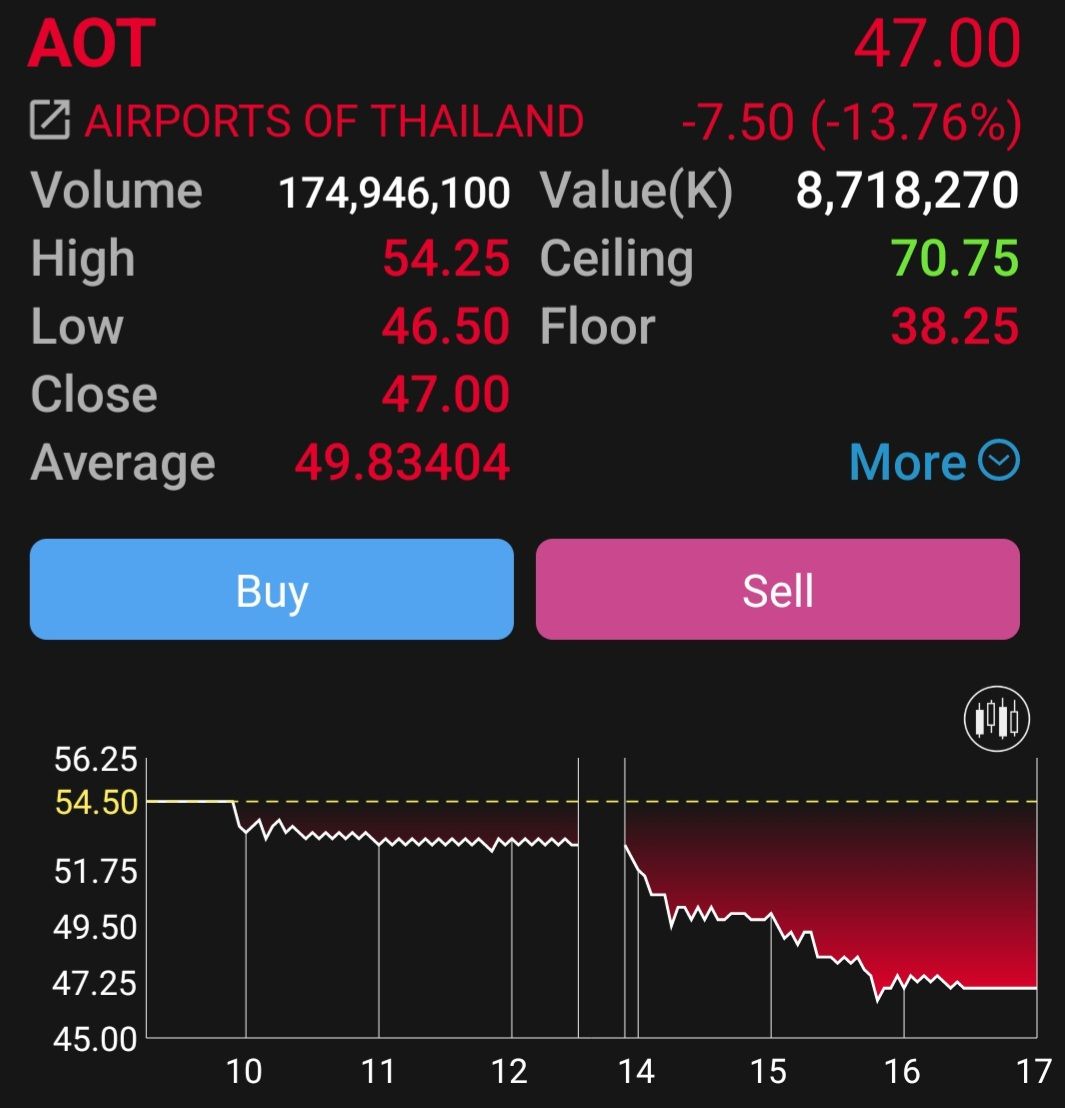Open the Airports of Thailand external link
This screenshot has height=1108, width=1065.
tap(50, 120)
